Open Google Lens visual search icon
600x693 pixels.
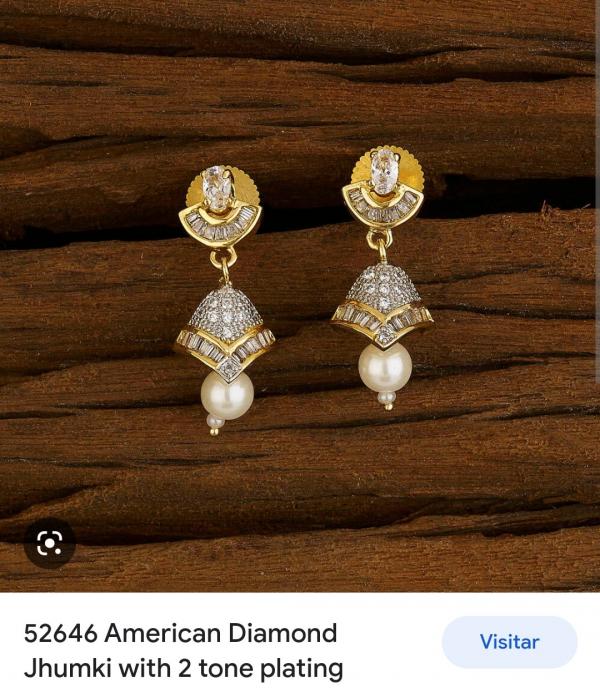(x=49, y=543)
